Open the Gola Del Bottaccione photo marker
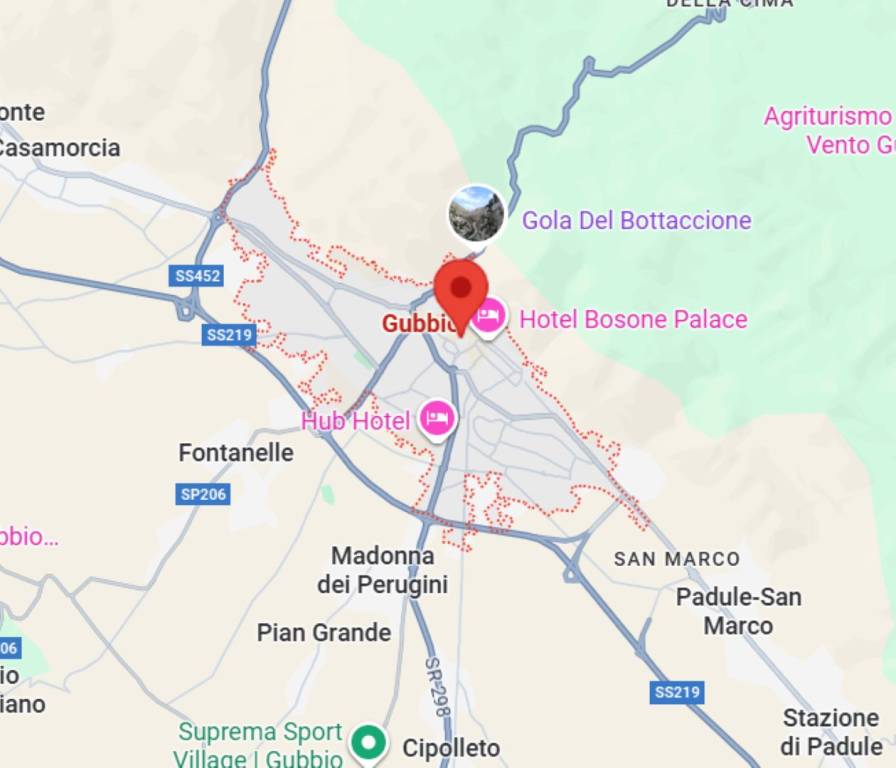The image size is (896, 768). click(x=476, y=213)
